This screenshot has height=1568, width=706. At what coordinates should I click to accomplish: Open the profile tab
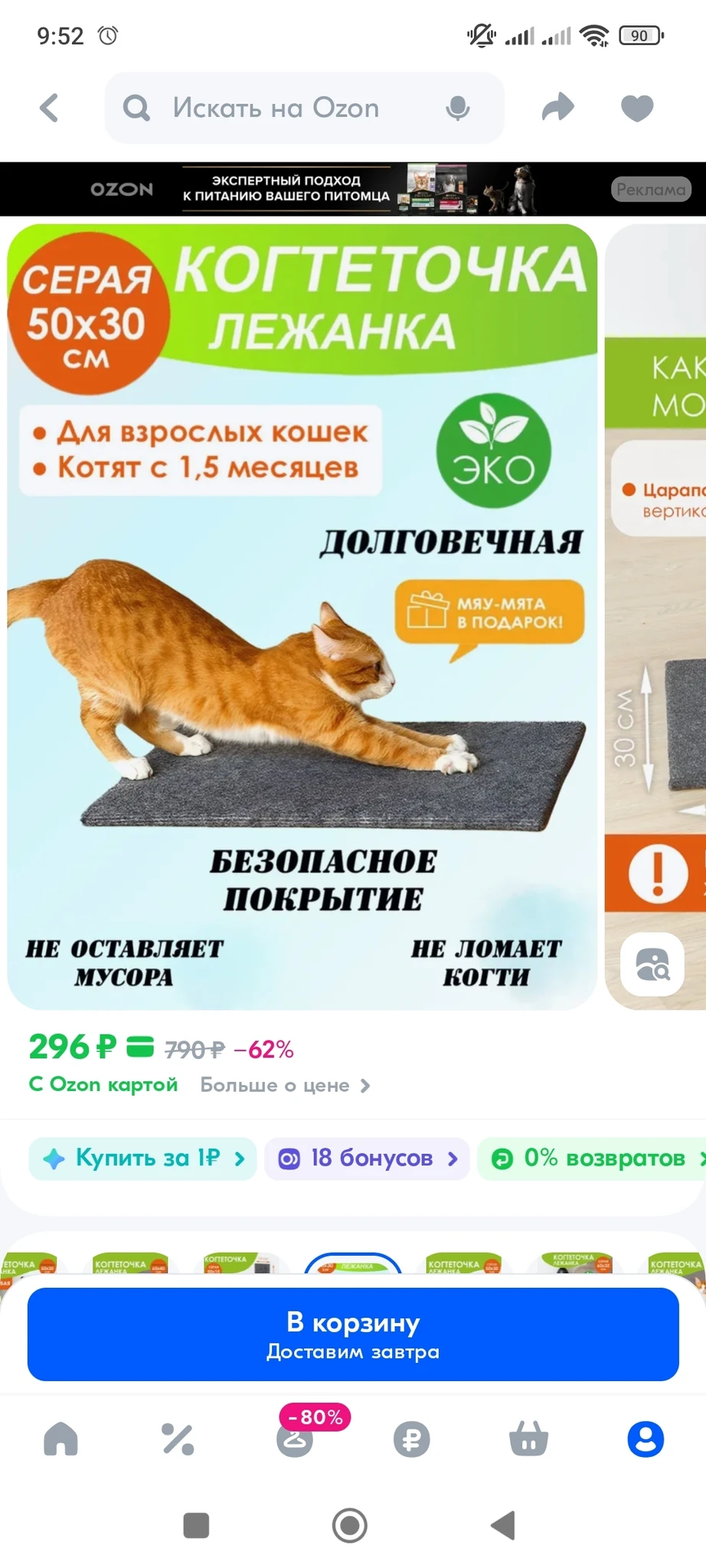(646, 1439)
